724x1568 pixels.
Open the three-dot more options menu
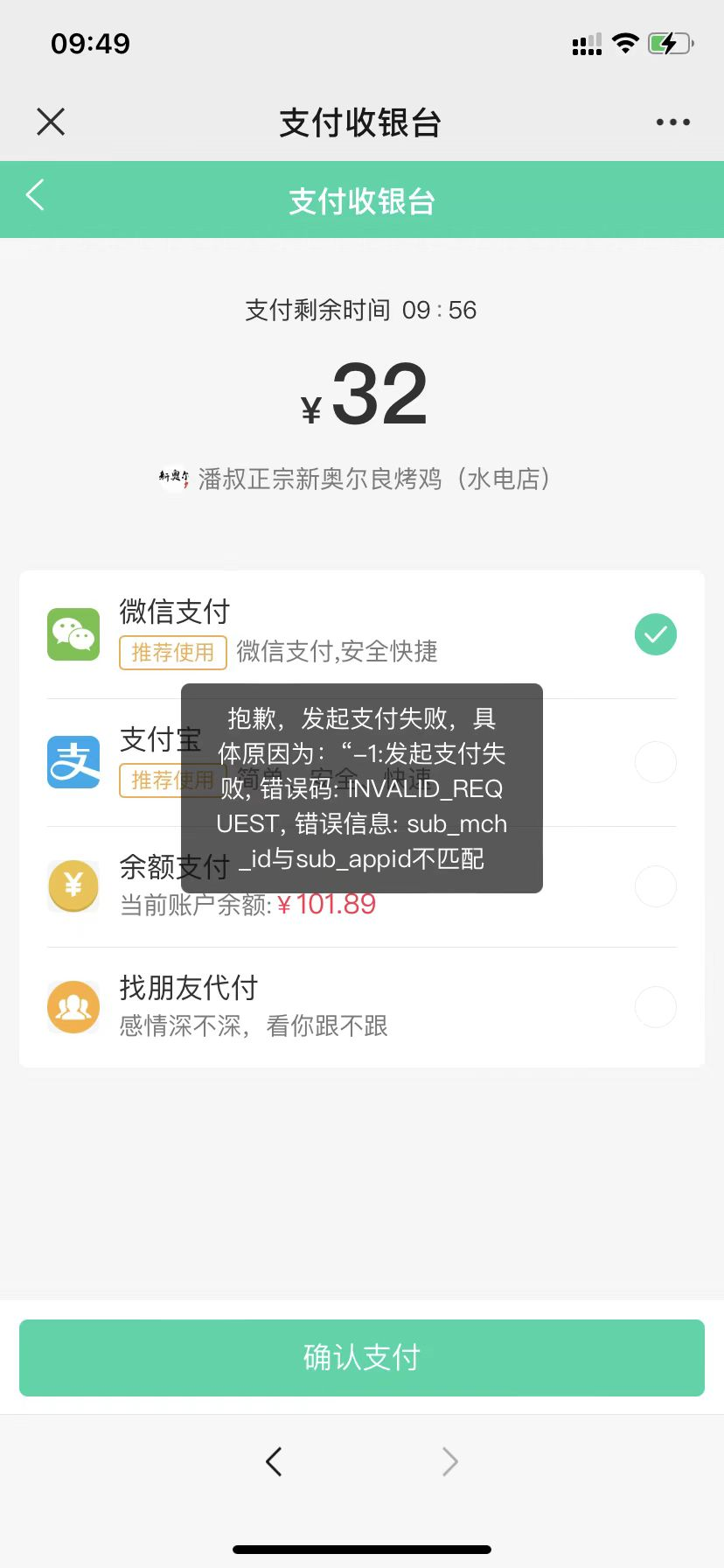pos(672,122)
